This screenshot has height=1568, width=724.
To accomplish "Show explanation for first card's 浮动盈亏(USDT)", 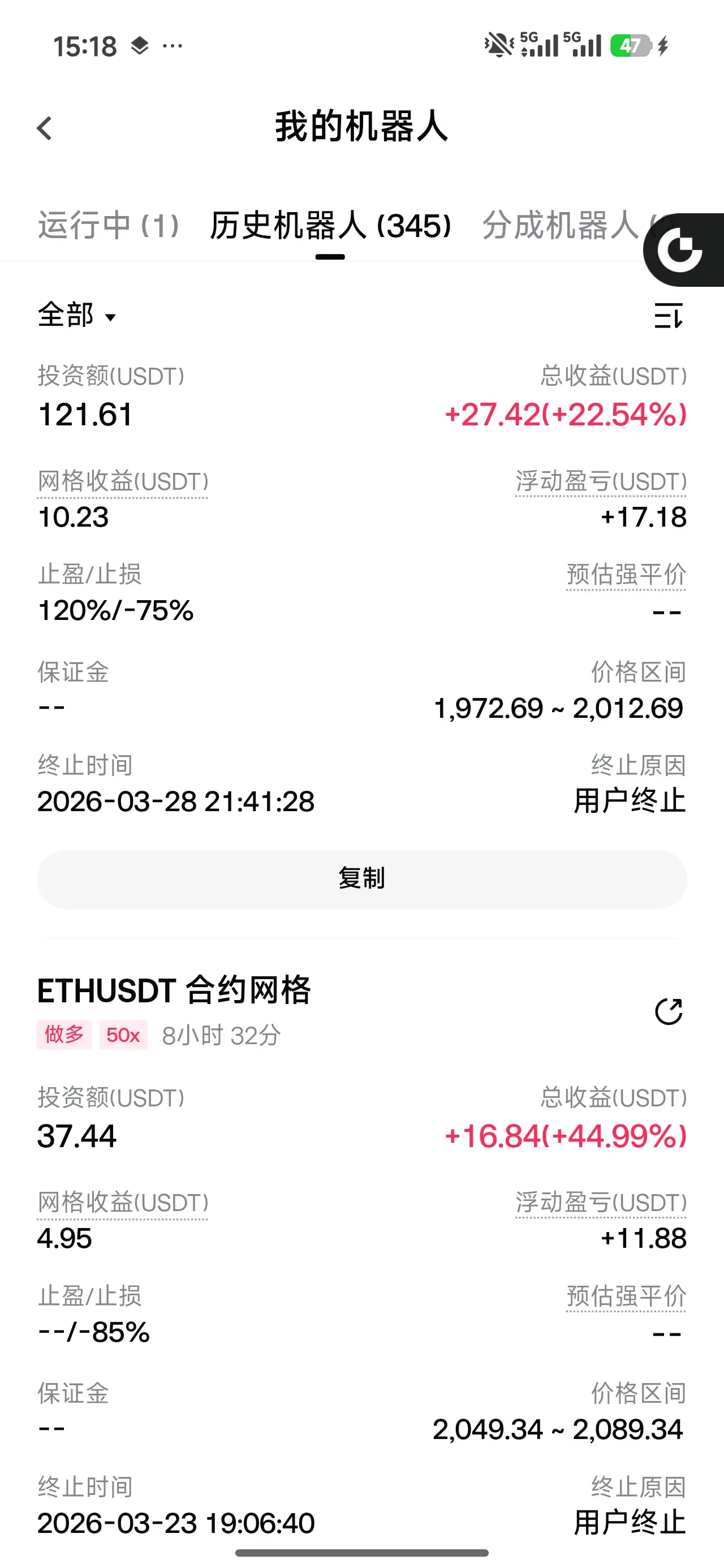I will coord(600,482).
